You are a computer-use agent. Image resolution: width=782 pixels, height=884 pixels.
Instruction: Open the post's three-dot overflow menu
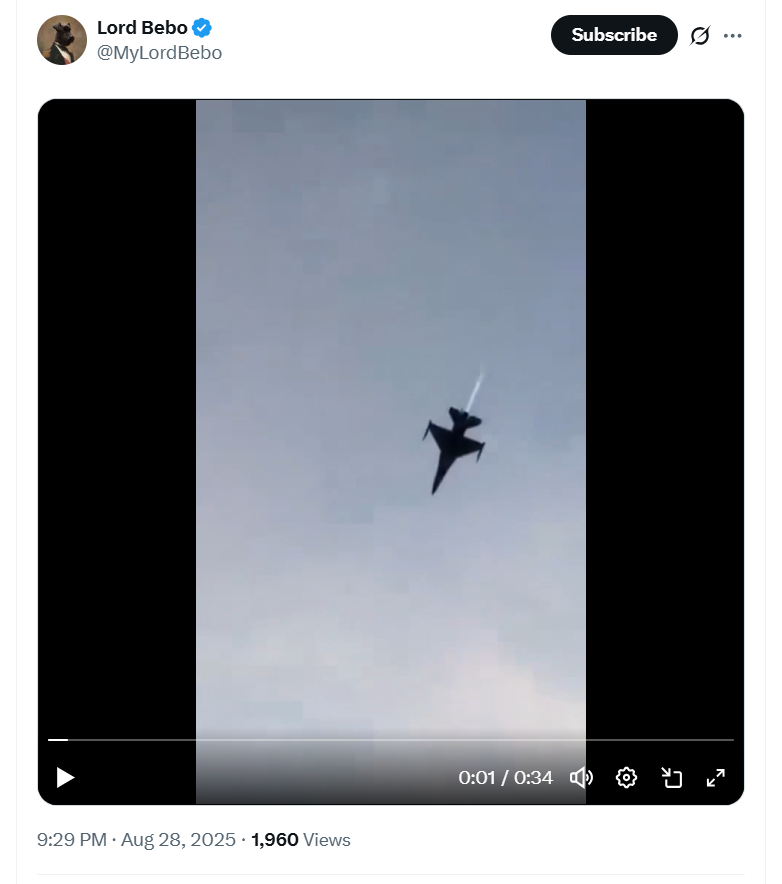pyautogui.click(x=733, y=36)
